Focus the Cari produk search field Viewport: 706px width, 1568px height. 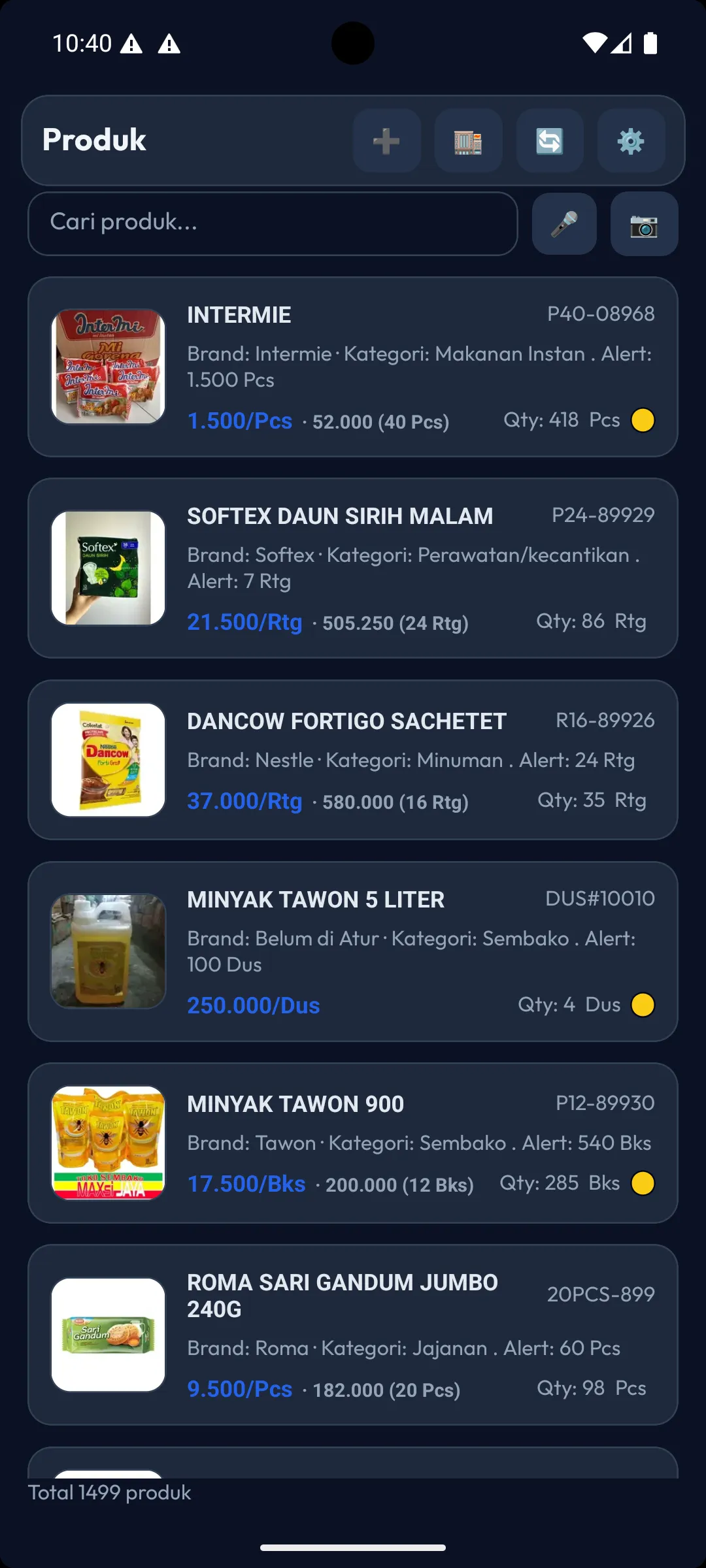click(x=273, y=223)
